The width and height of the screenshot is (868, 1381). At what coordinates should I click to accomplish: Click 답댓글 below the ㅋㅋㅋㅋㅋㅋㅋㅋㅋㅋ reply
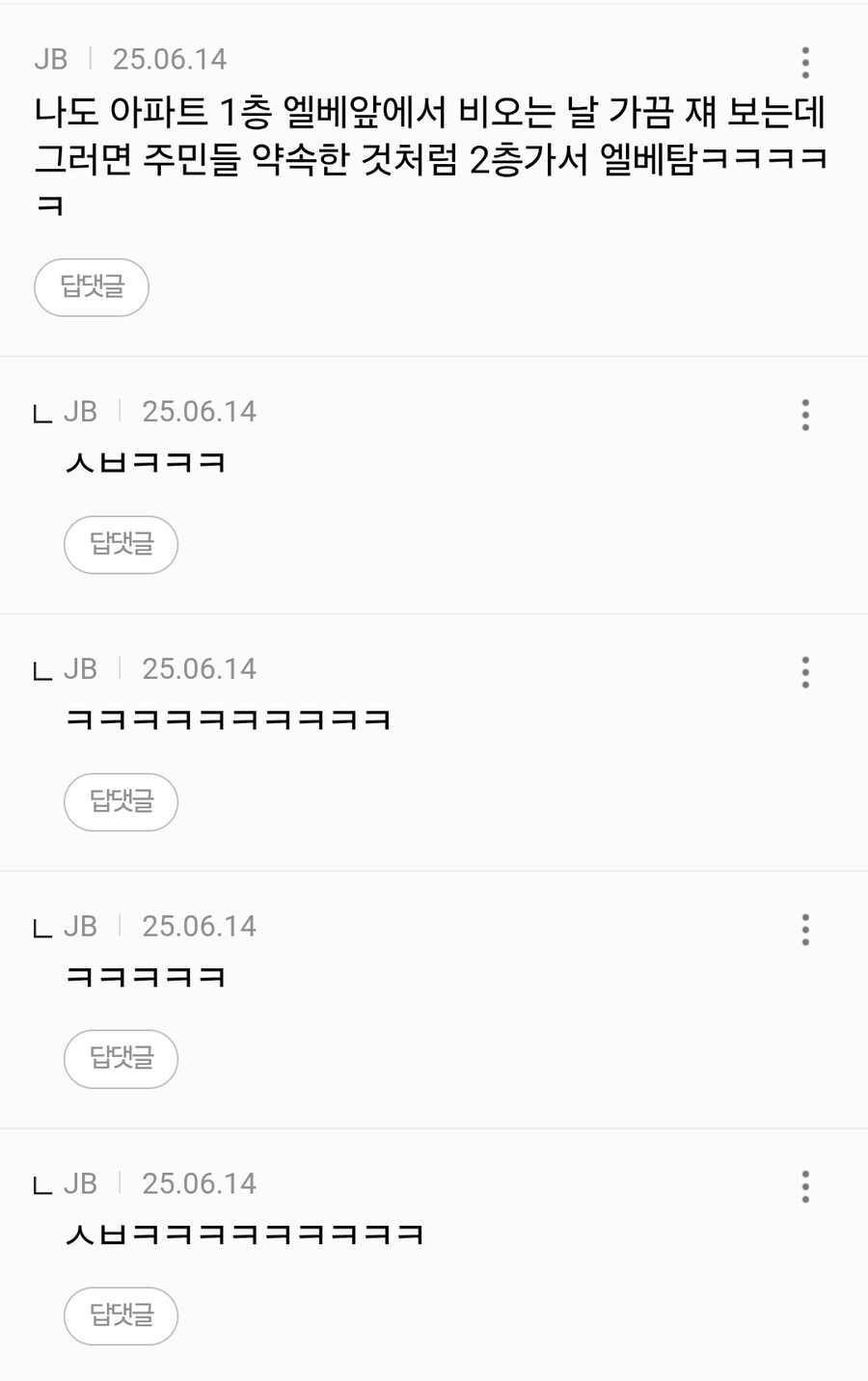tap(120, 802)
